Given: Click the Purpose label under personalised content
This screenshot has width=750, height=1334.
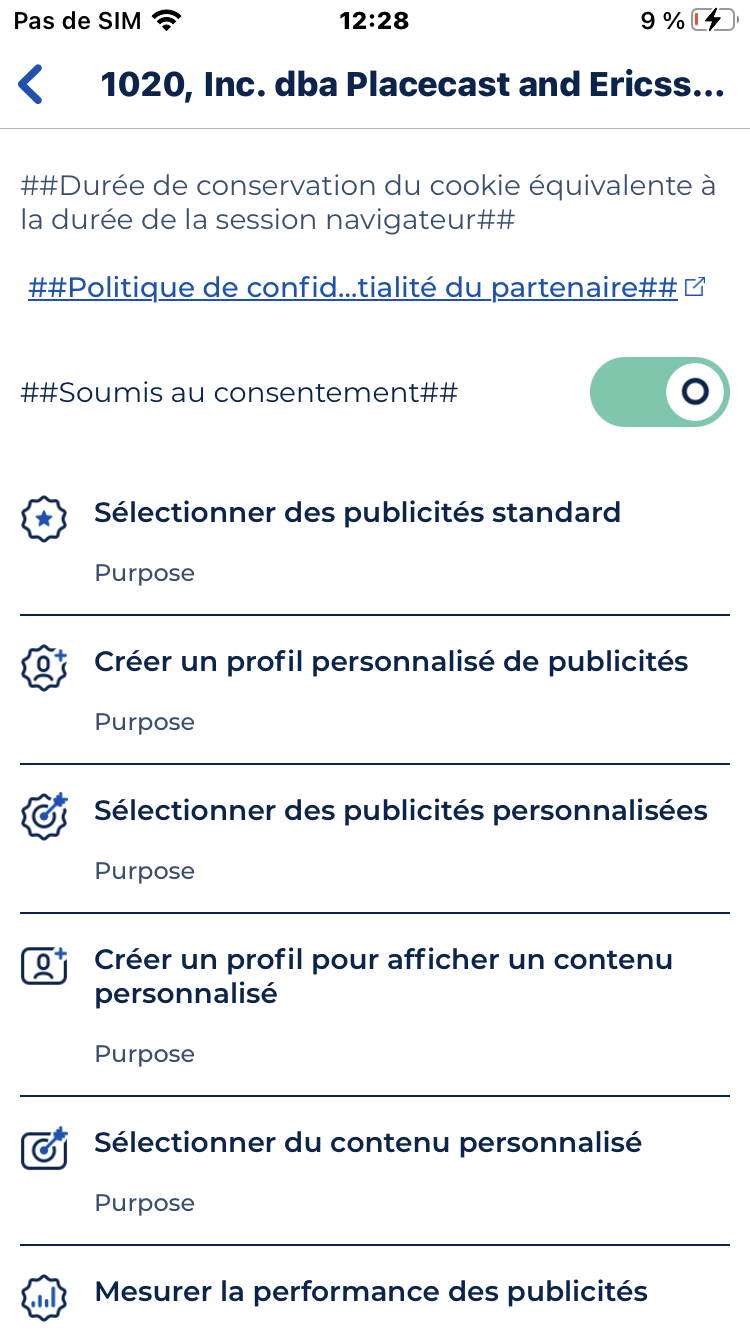Looking at the screenshot, I should click(144, 1202).
